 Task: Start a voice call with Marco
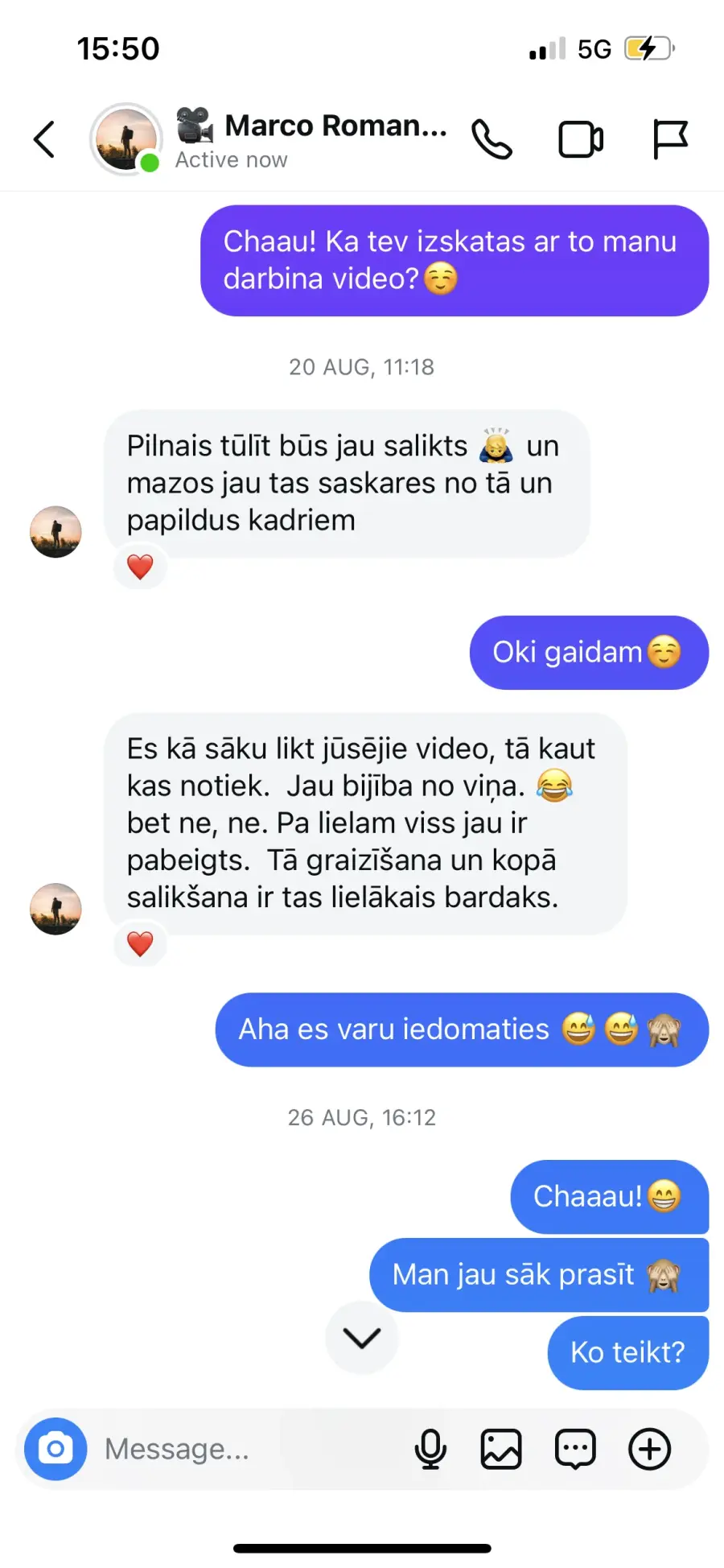(492, 139)
